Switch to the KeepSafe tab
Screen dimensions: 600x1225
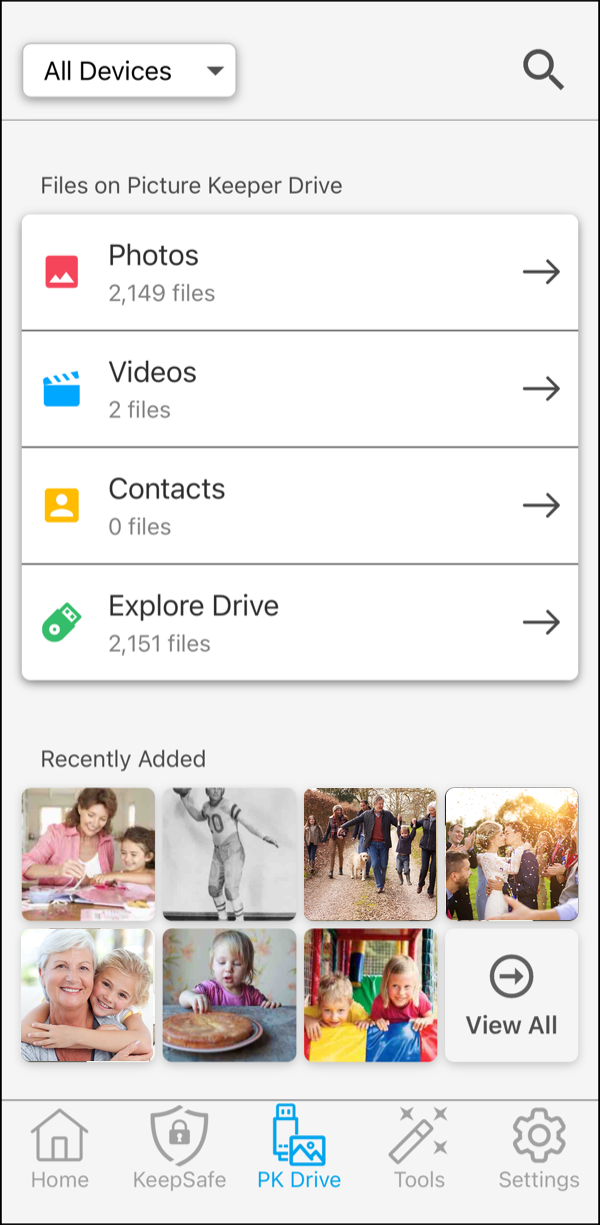179,1149
